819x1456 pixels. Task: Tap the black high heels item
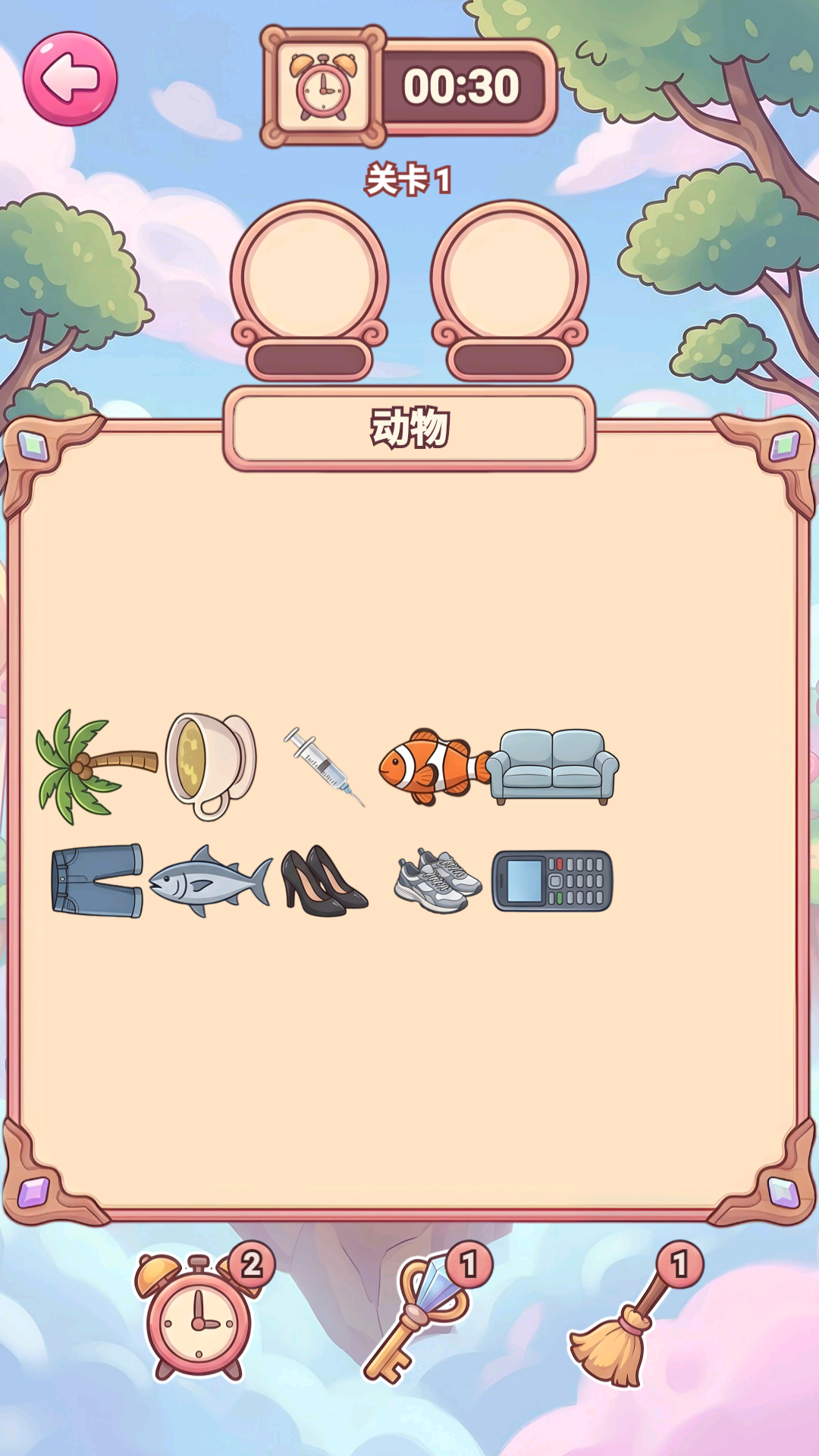coord(324,882)
